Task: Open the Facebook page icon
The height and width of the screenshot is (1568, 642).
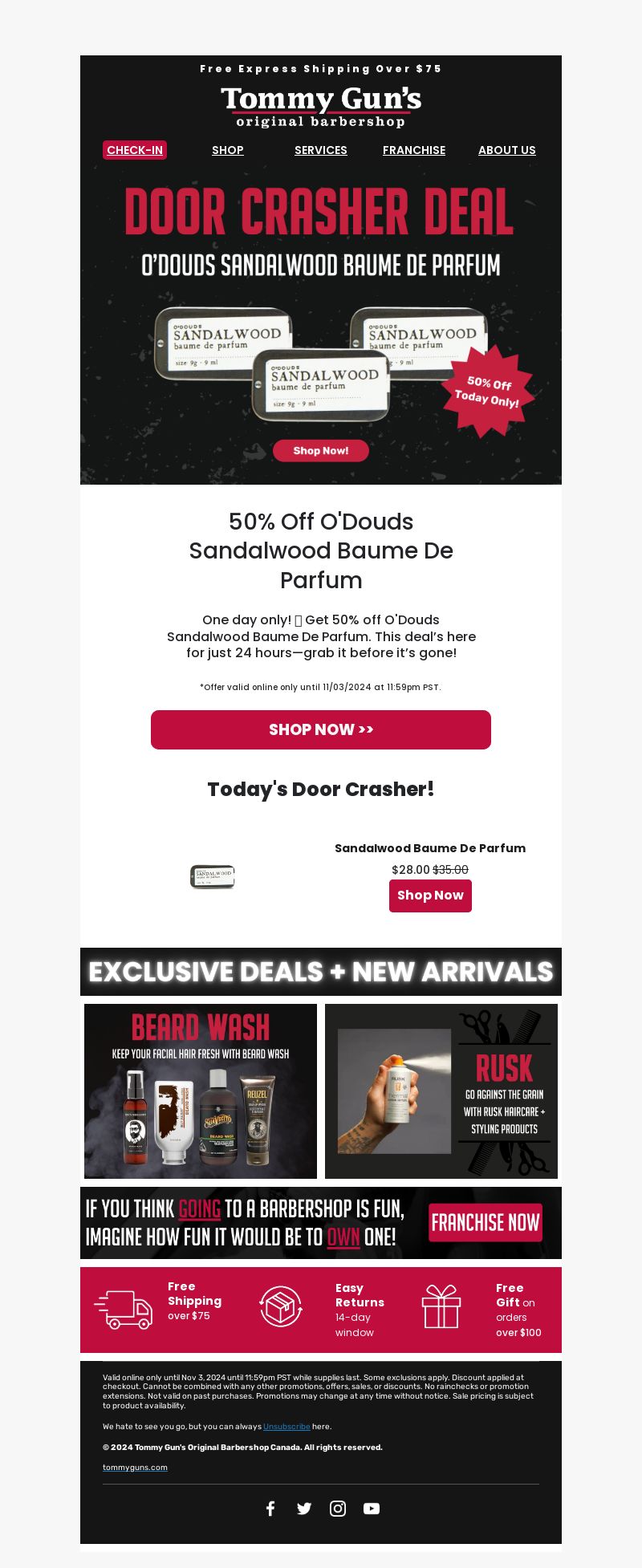Action: pyautogui.click(x=270, y=1509)
